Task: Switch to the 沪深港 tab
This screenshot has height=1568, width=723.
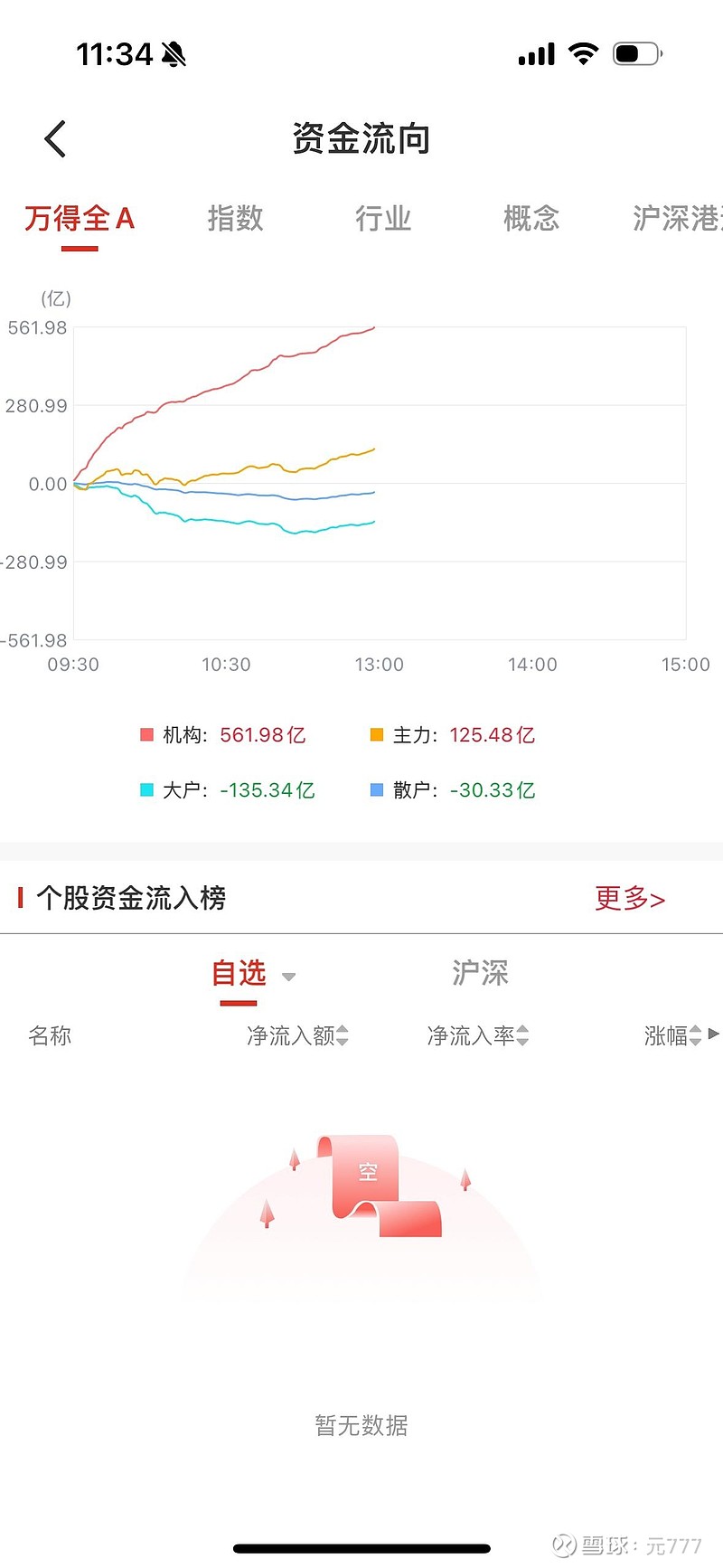Action: pos(677,218)
